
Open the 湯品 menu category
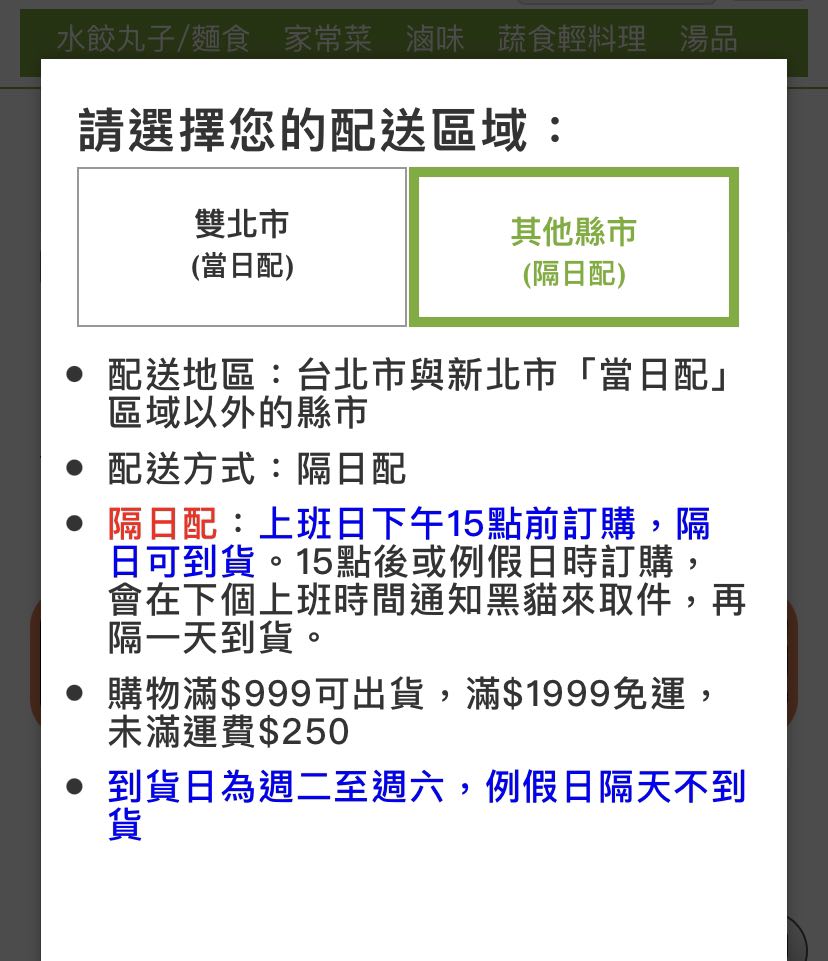point(708,39)
